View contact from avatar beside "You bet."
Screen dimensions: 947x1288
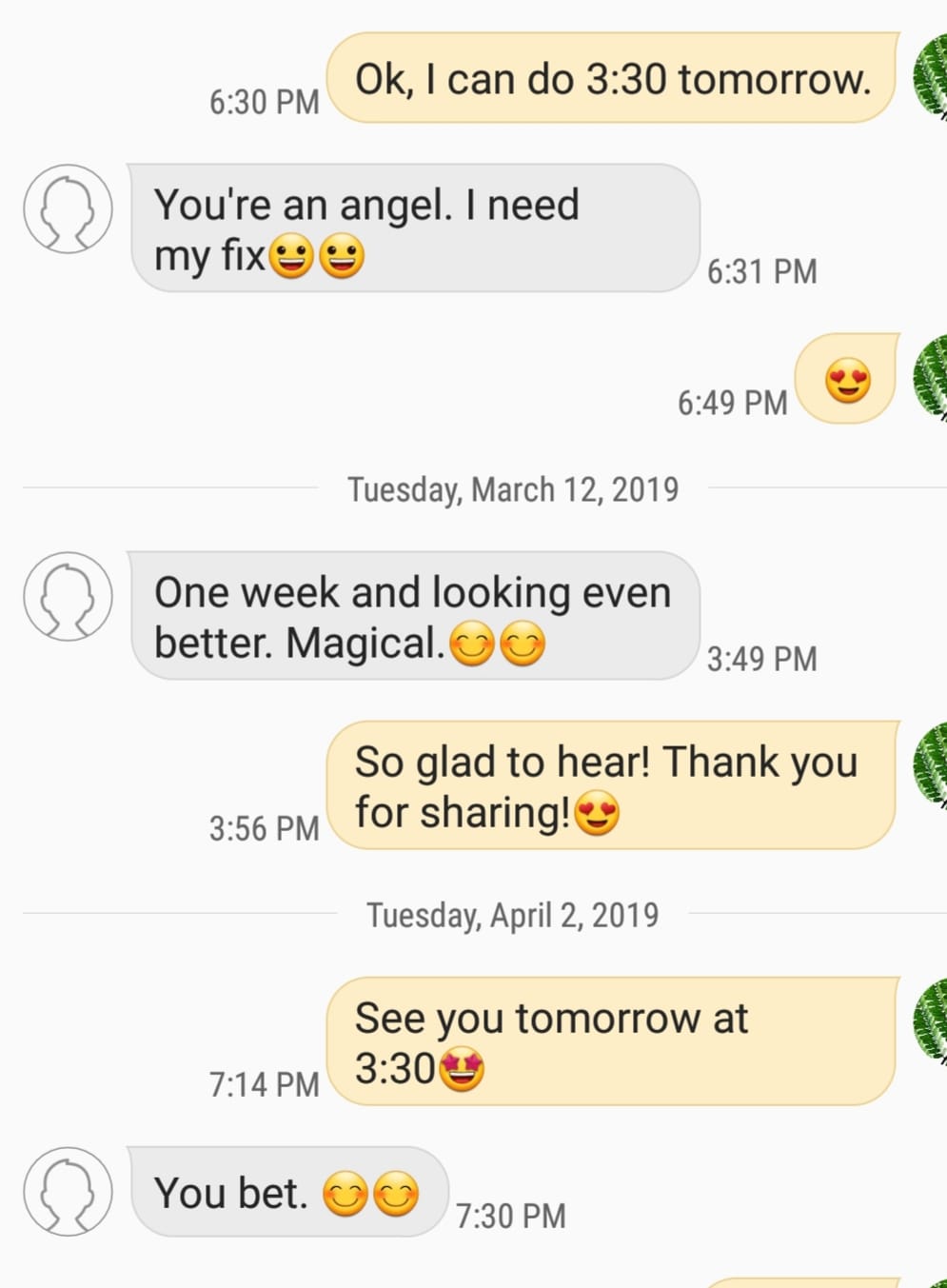click(x=68, y=1192)
